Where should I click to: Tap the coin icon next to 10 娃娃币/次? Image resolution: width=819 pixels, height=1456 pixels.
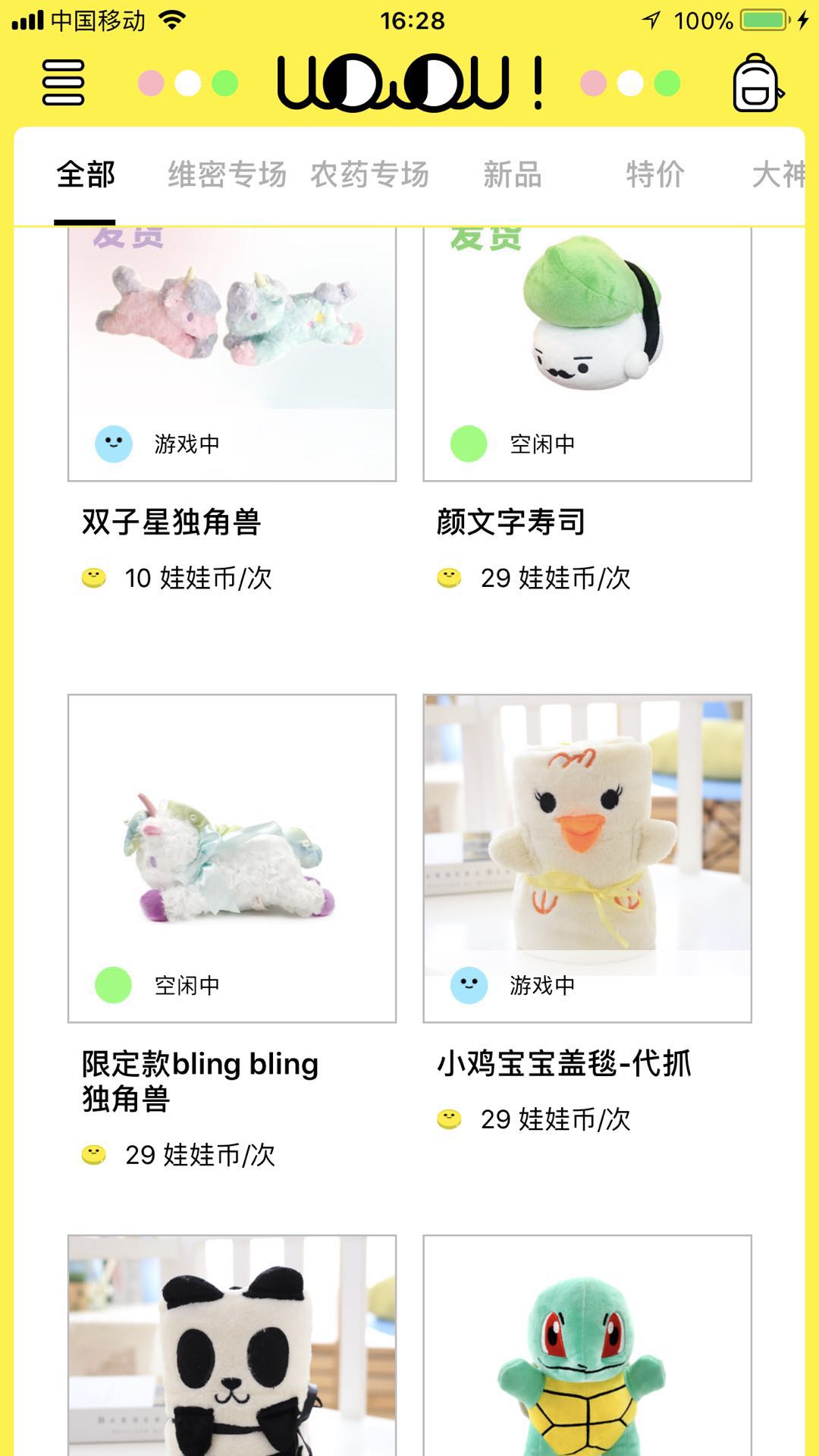[x=93, y=579]
